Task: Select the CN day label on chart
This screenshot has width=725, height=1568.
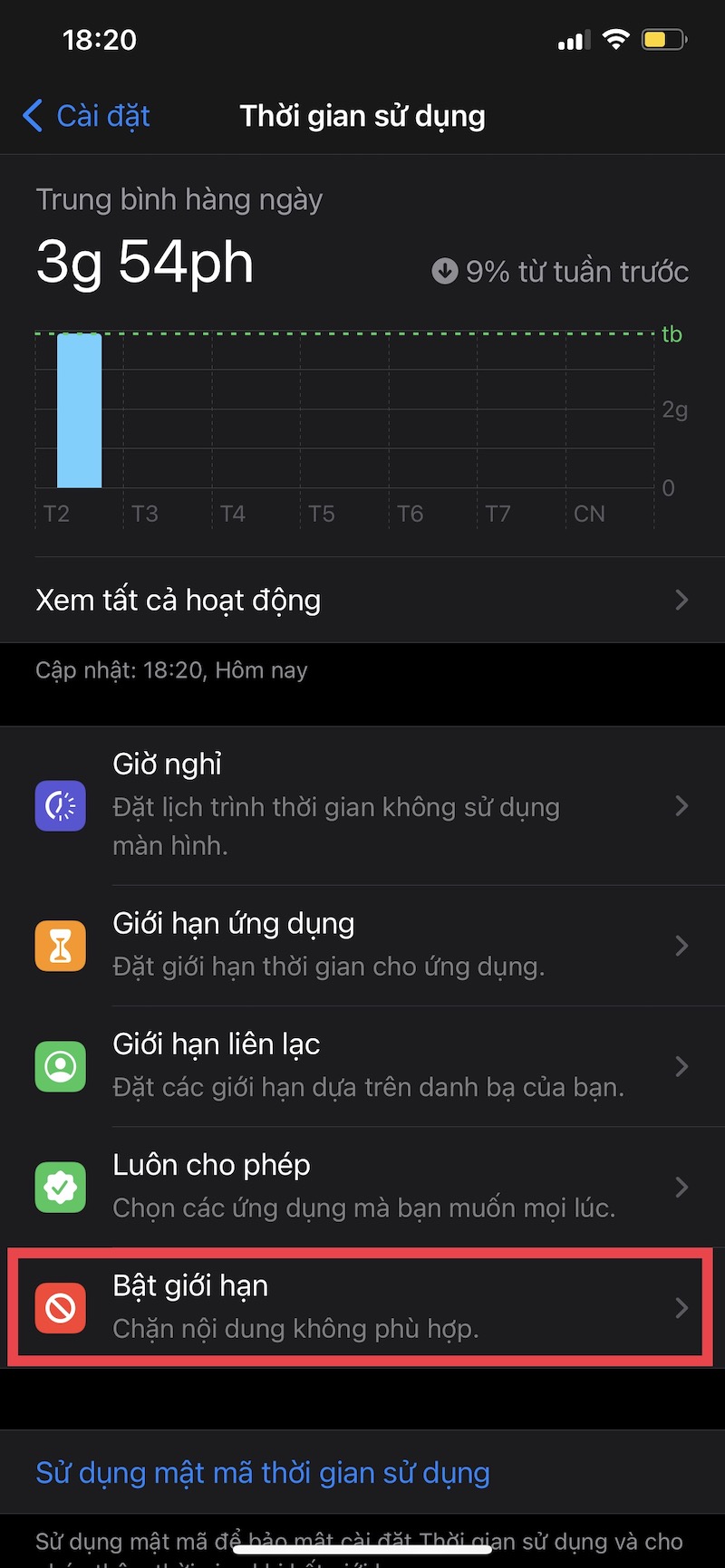Action: point(588,513)
